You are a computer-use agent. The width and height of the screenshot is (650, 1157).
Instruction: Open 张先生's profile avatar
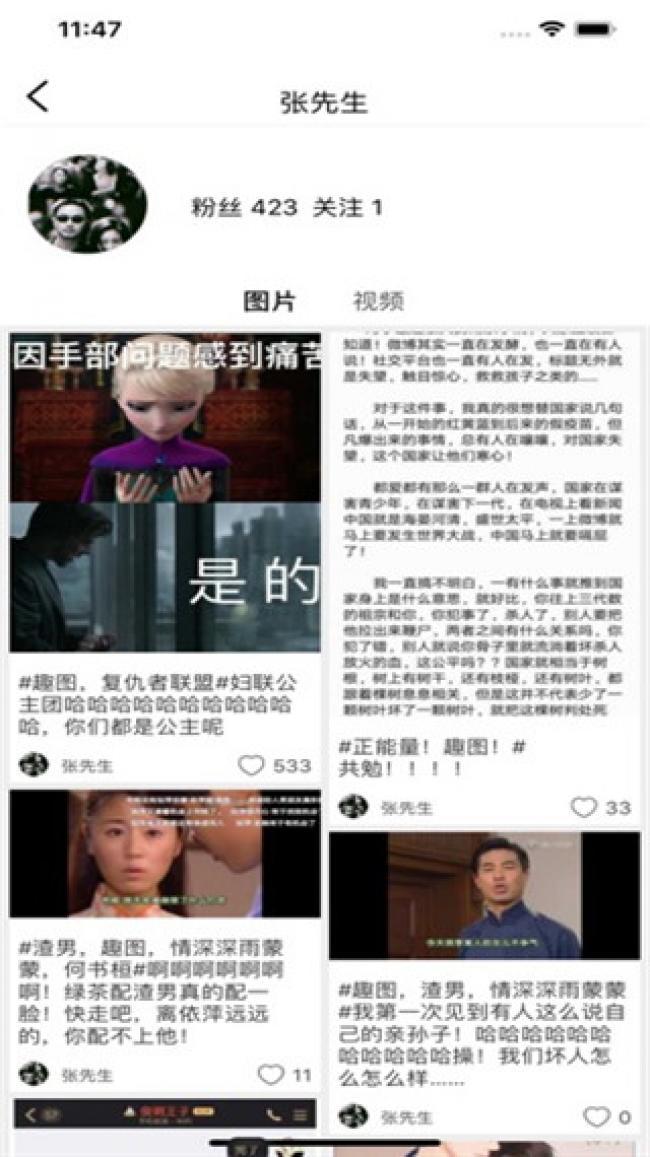pyautogui.click(x=87, y=203)
